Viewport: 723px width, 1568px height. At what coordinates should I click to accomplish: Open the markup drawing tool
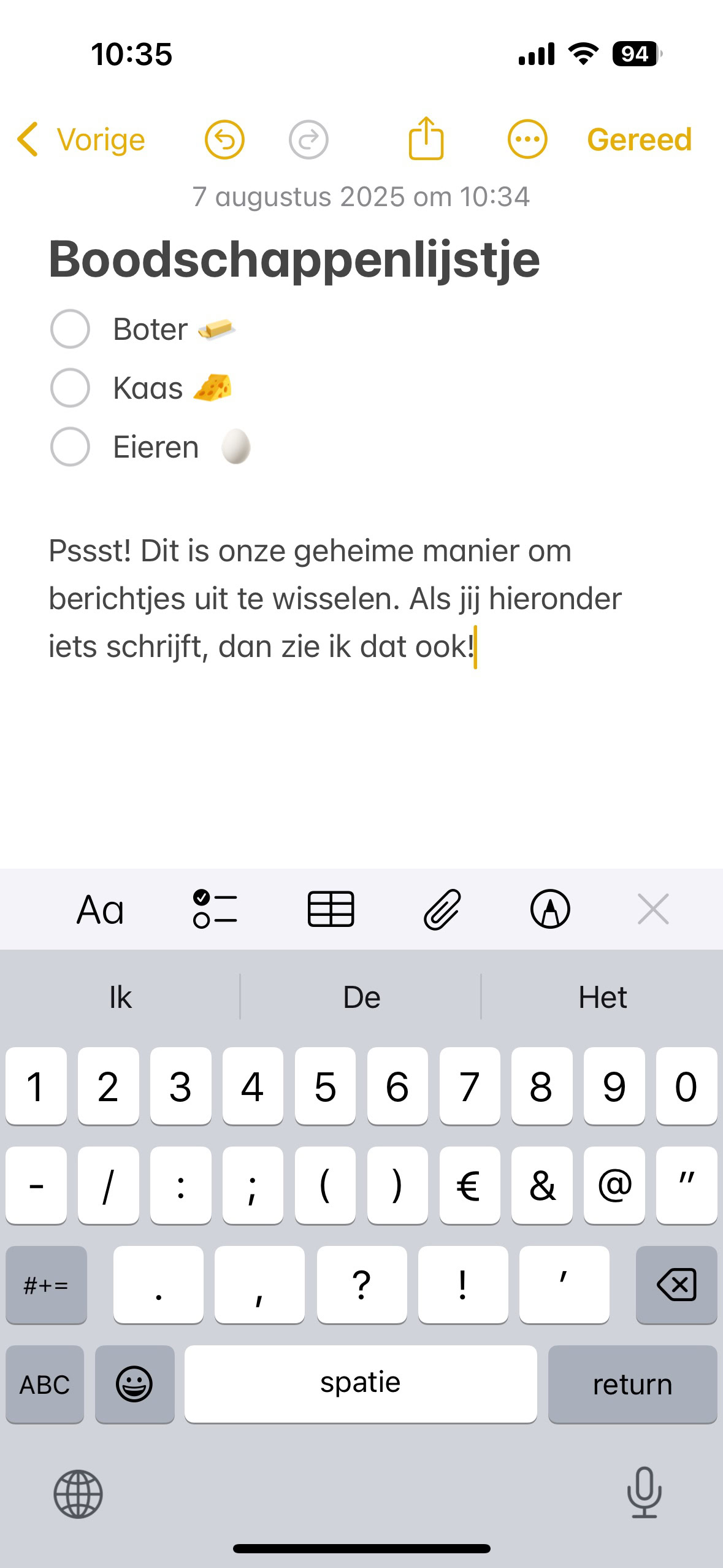point(550,910)
